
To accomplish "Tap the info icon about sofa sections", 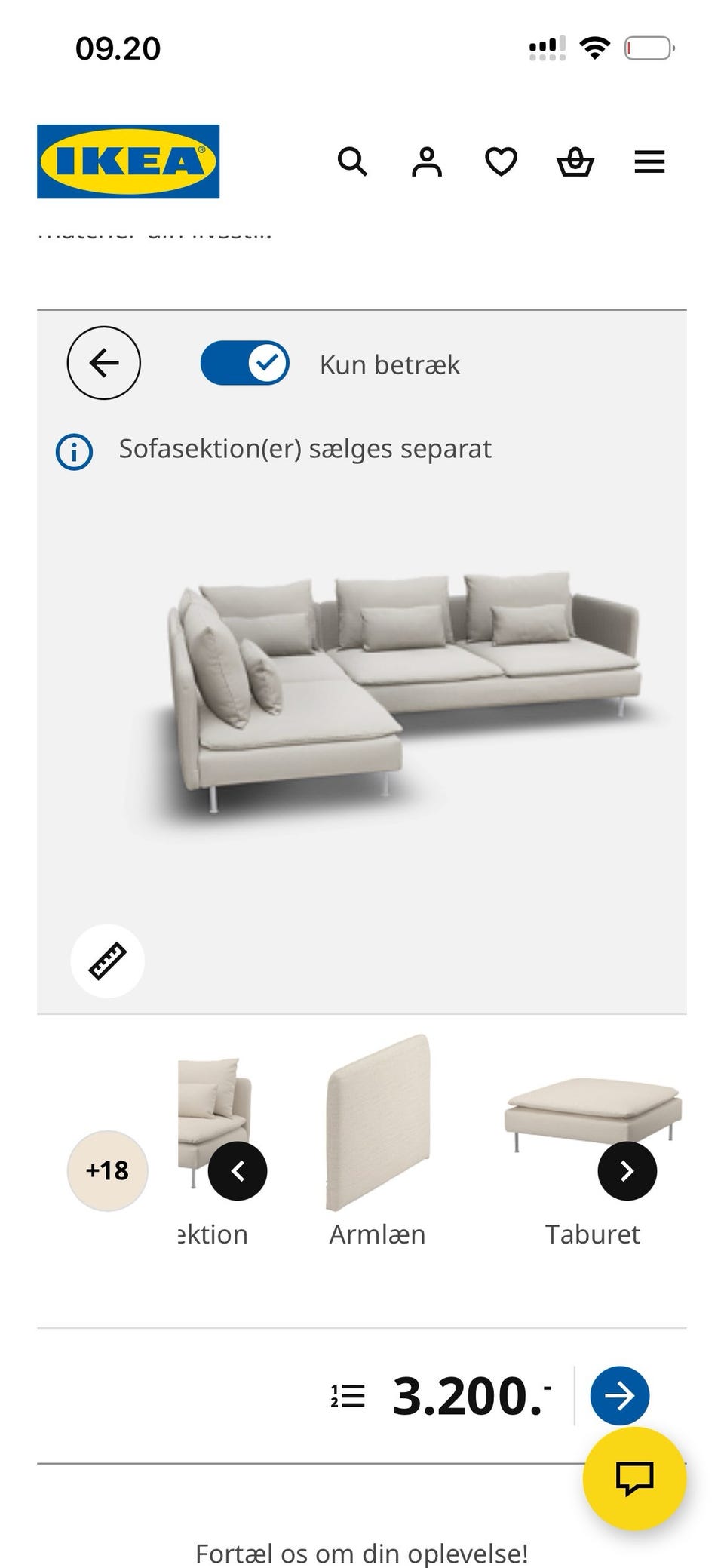I will click(73, 452).
